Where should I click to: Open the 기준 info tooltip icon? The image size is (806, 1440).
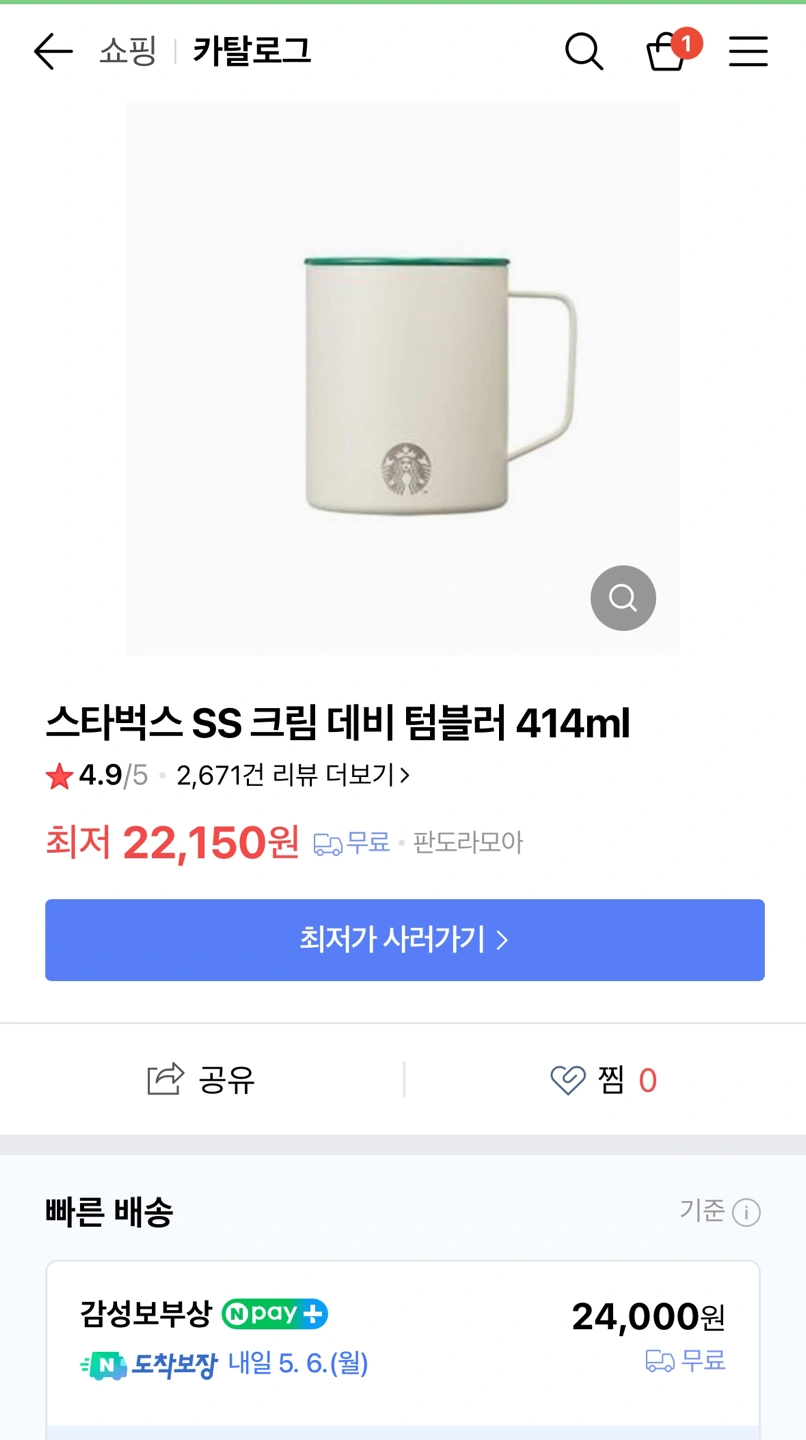[x=745, y=1212]
